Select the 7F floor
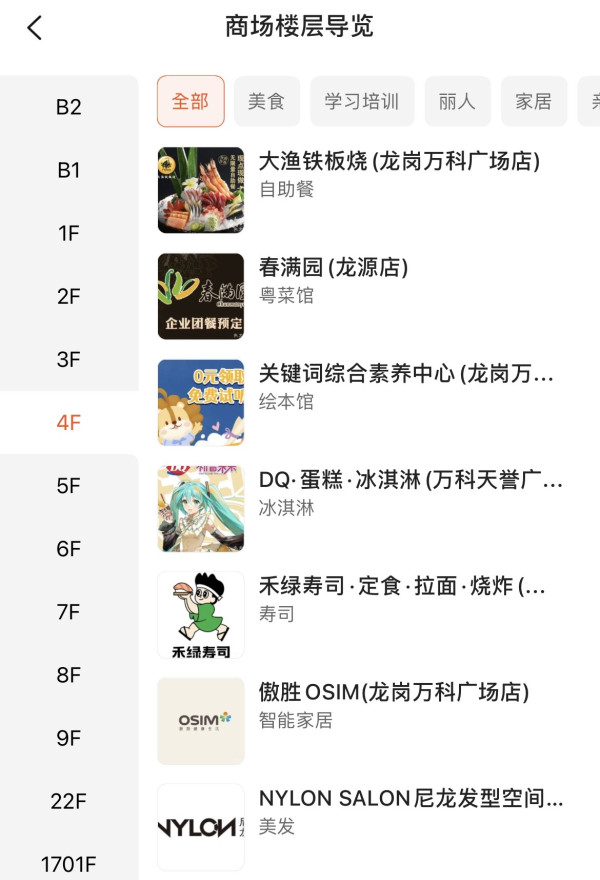This screenshot has height=880, width=600. click(68, 611)
